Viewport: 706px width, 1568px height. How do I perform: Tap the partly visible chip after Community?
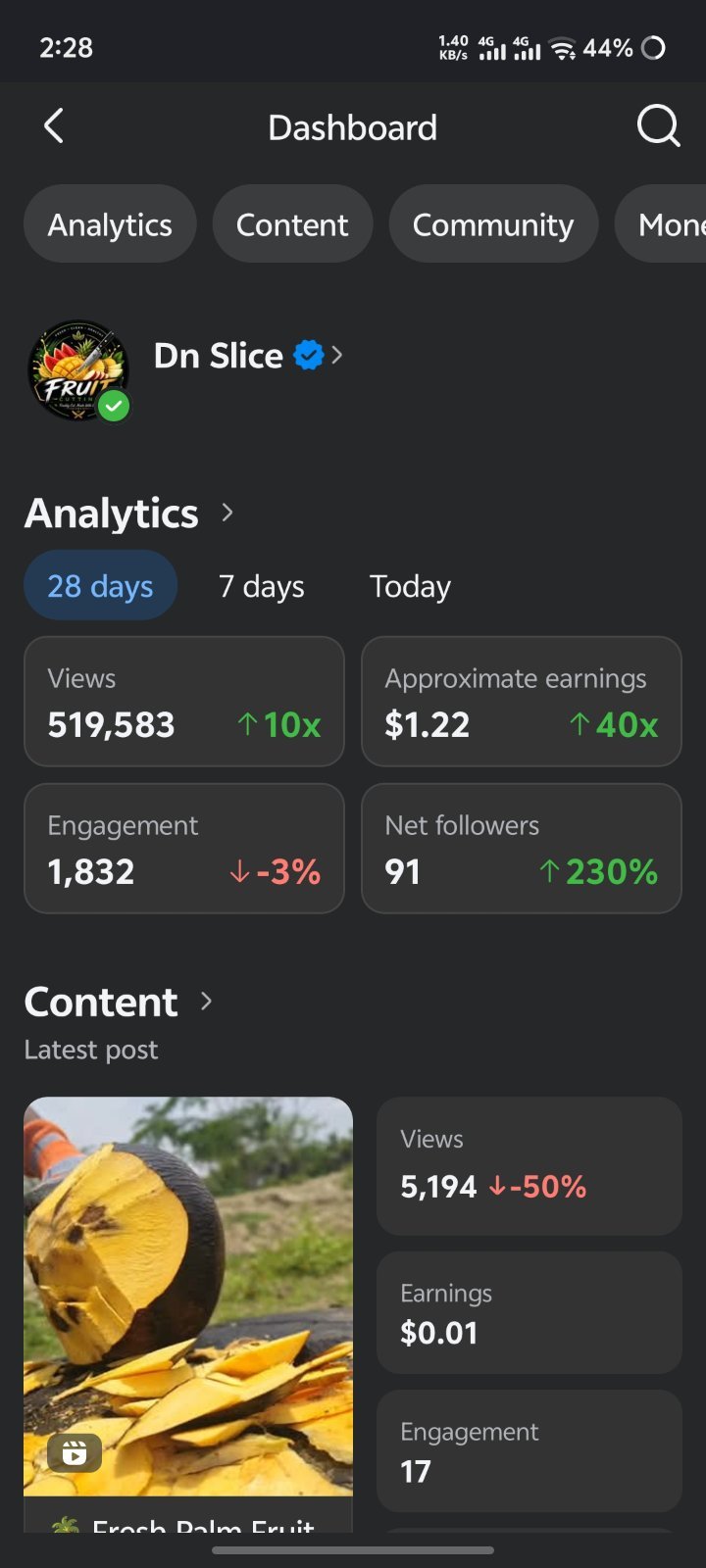(x=661, y=224)
